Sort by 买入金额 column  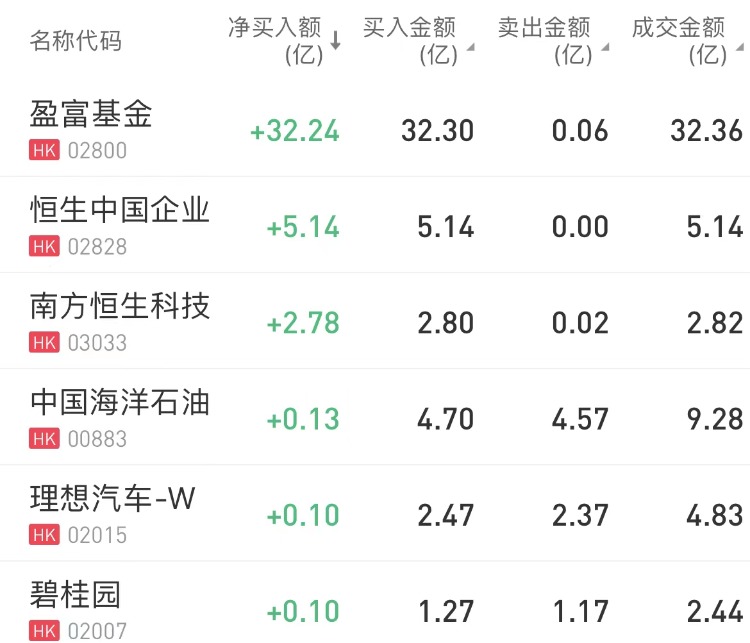tap(415, 40)
